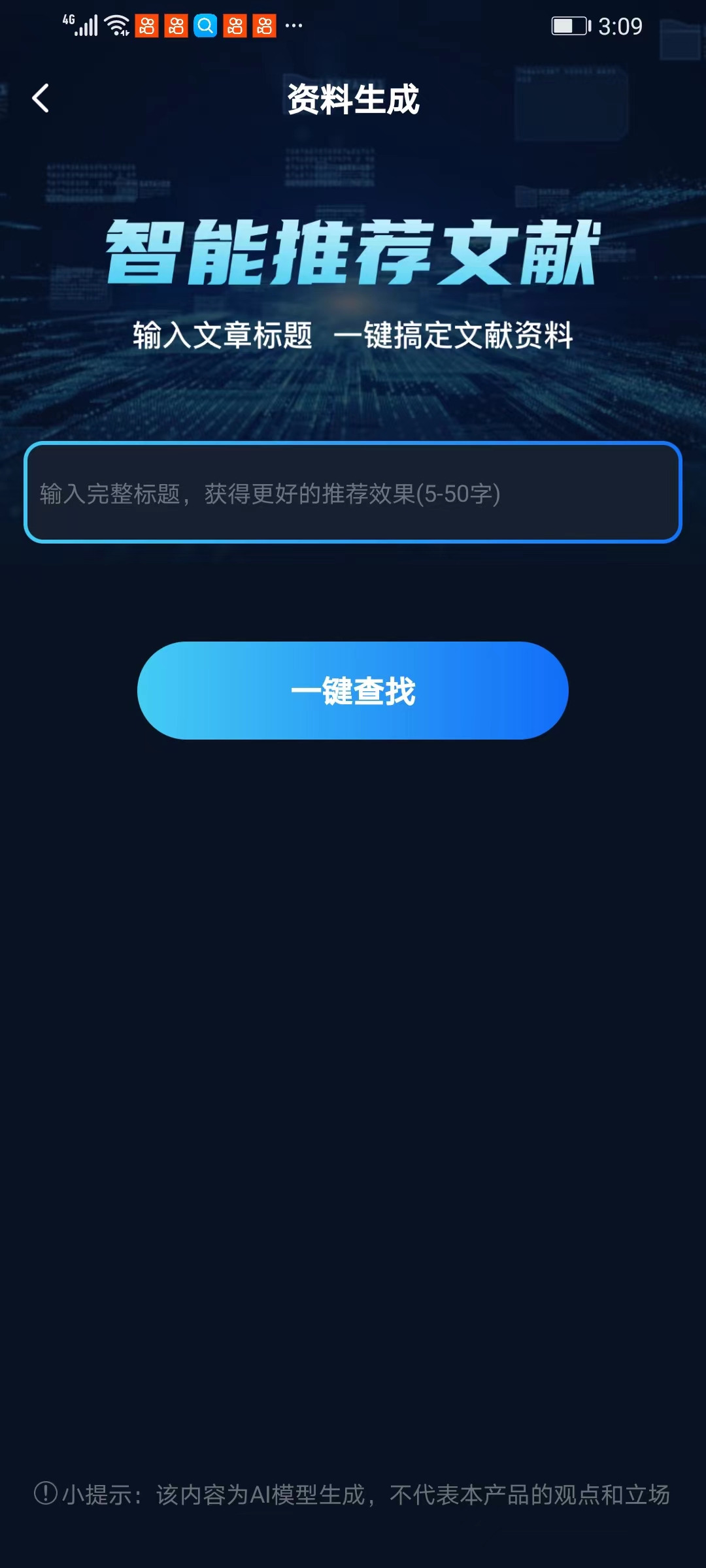Open the last Kuaishou icon before the ellipsis
The image size is (706, 1568).
tap(263, 25)
